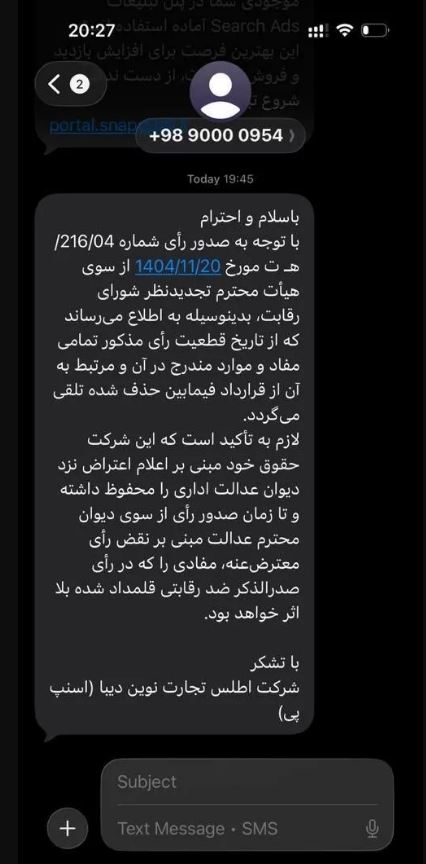Open the underlined date 1404/11/20

coord(177,267)
